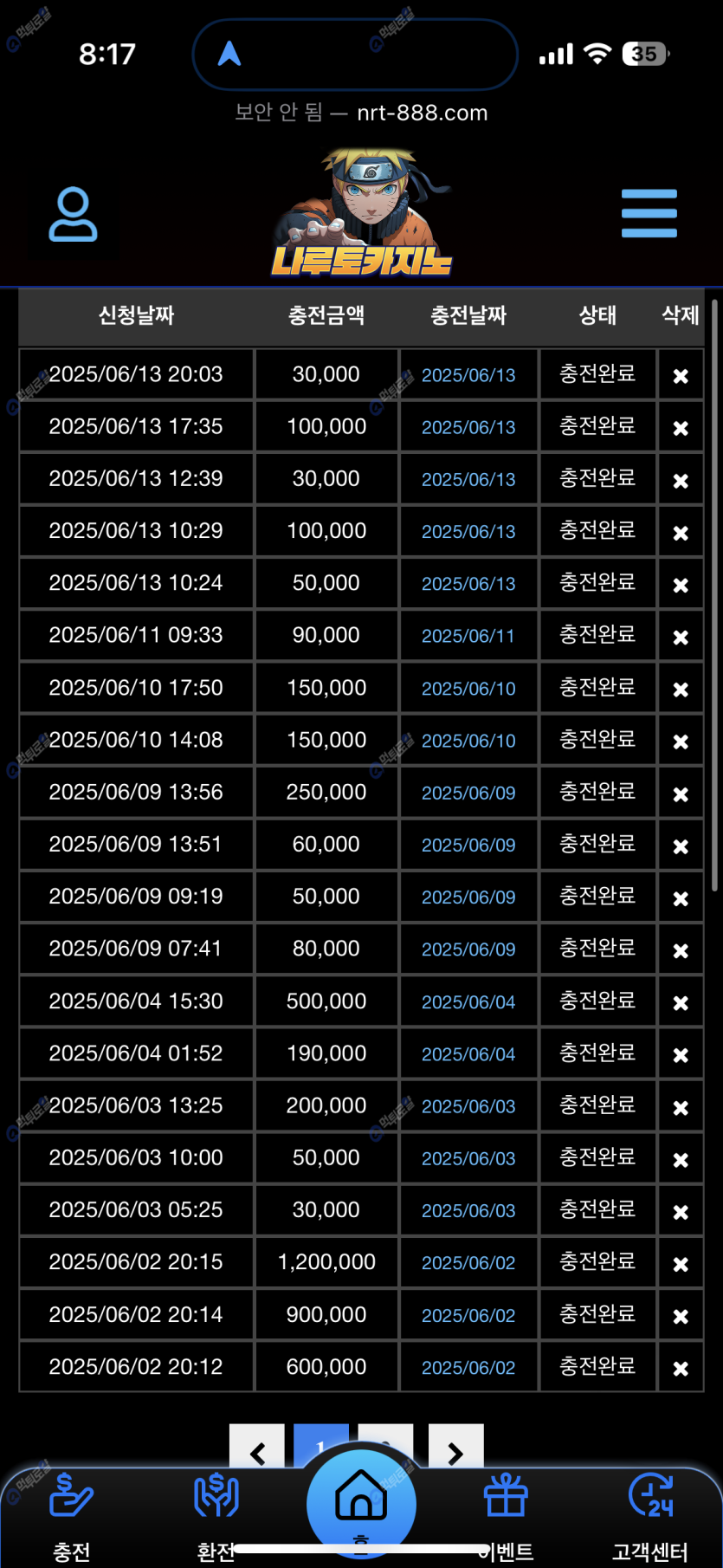723x1568 pixels.
Task: Delete the 2025/06/09 13:56 charge entry
Action: pos(681,794)
